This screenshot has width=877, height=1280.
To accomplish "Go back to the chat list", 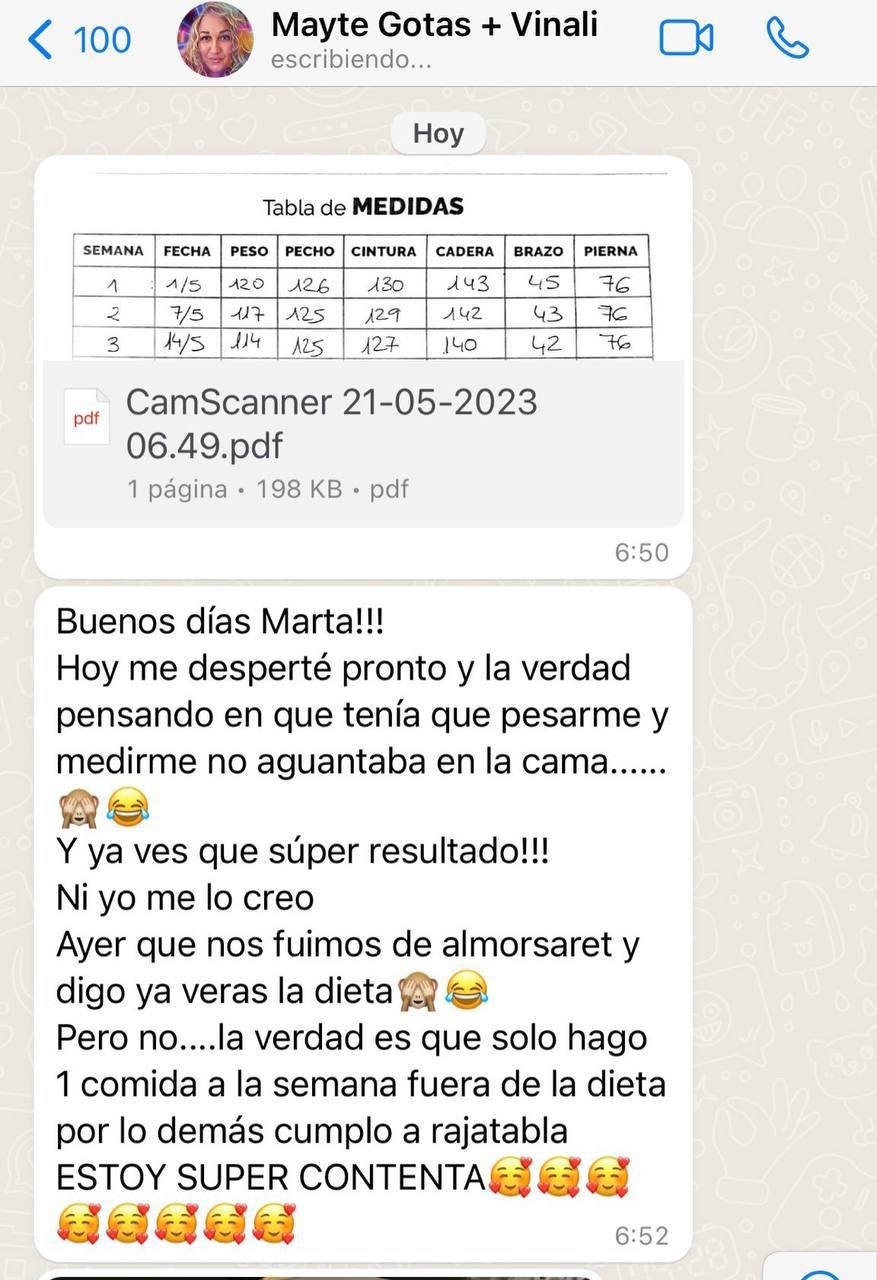I will 78,40.
